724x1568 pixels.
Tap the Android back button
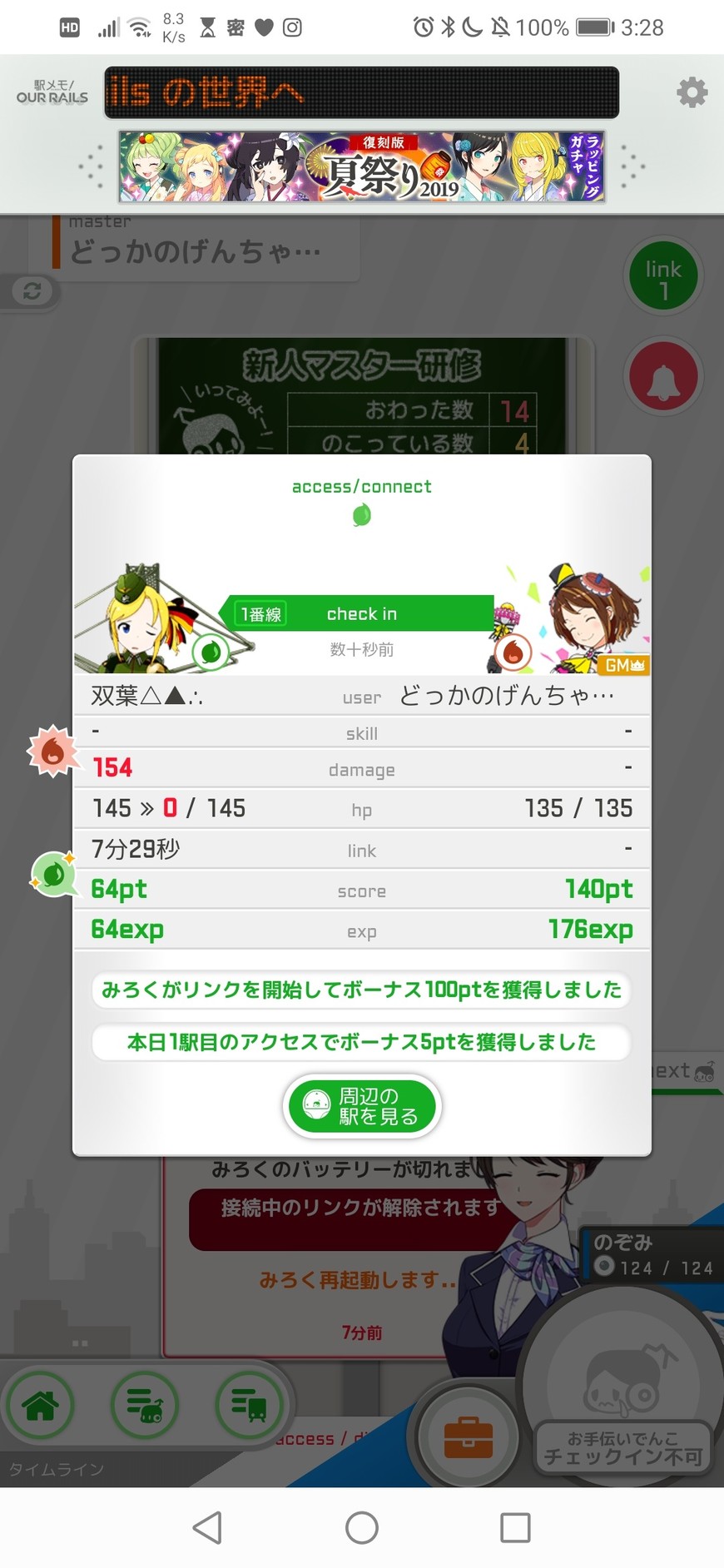point(207,1527)
